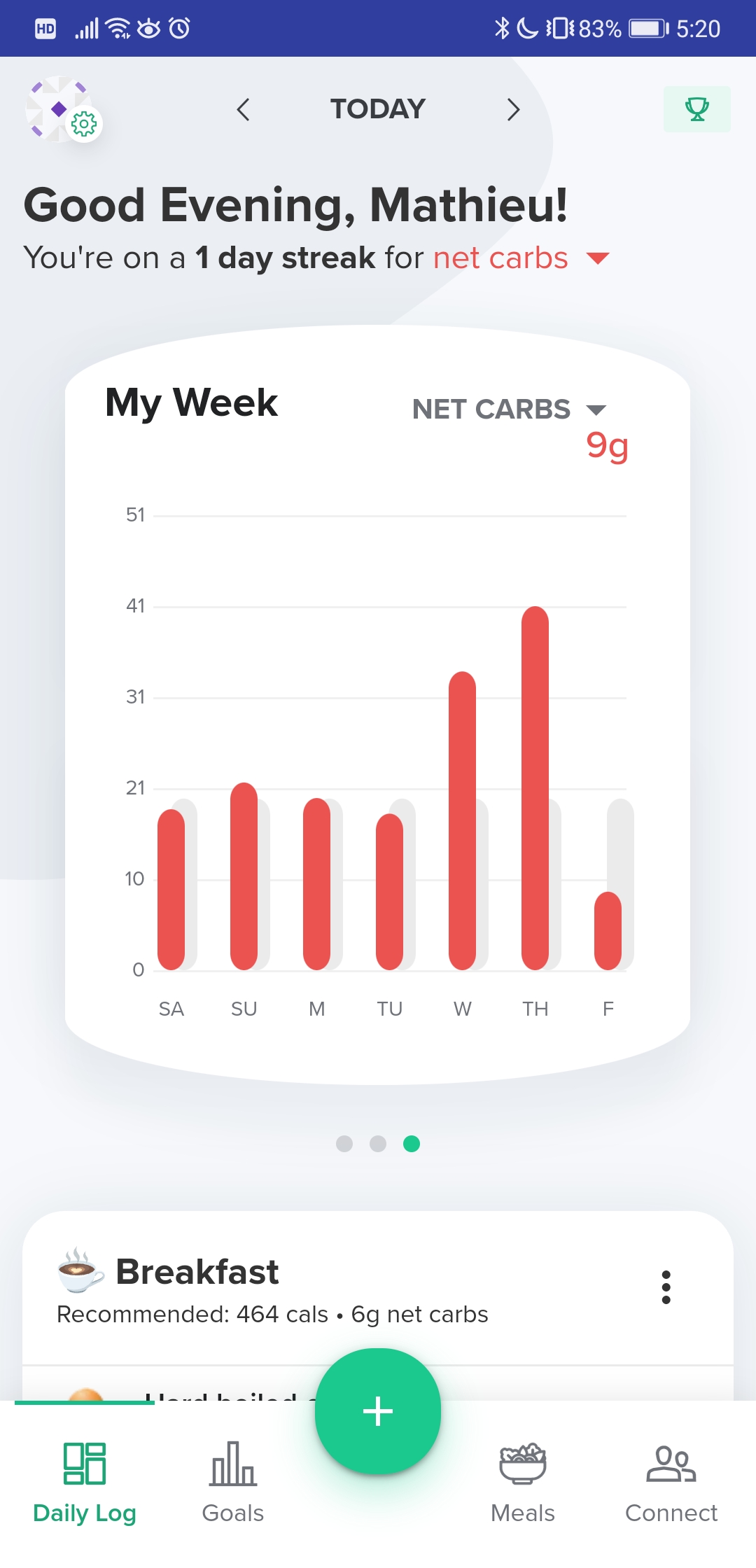Jump to the first page indicator dot
This screenshot has width=756, height=1568.
pos(344,1144)
